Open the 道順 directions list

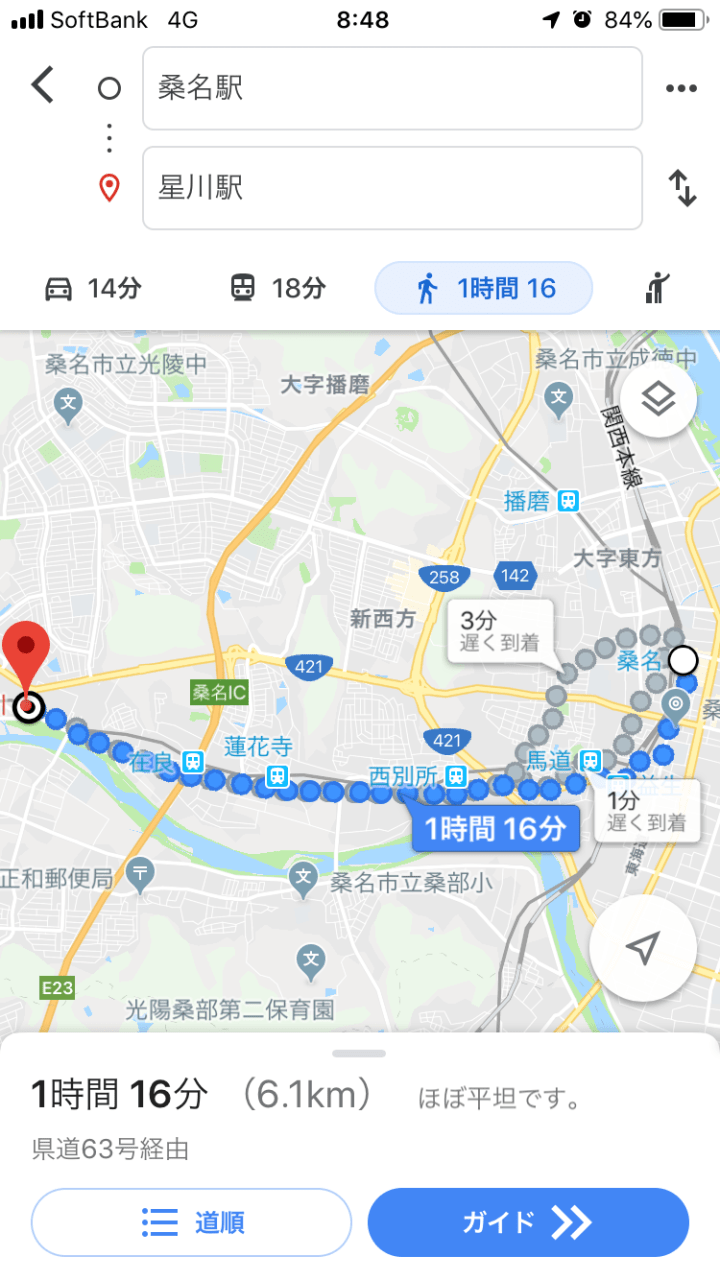191,1221
